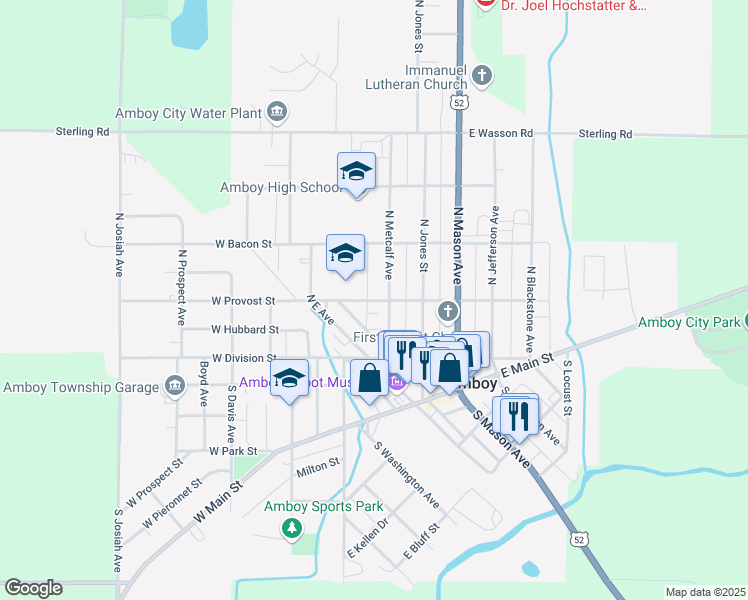The width and height of the screenshot is (748, 600).
Task: Open Immanuel Lutheran Church place pin
Action: (x=482, y=76)
